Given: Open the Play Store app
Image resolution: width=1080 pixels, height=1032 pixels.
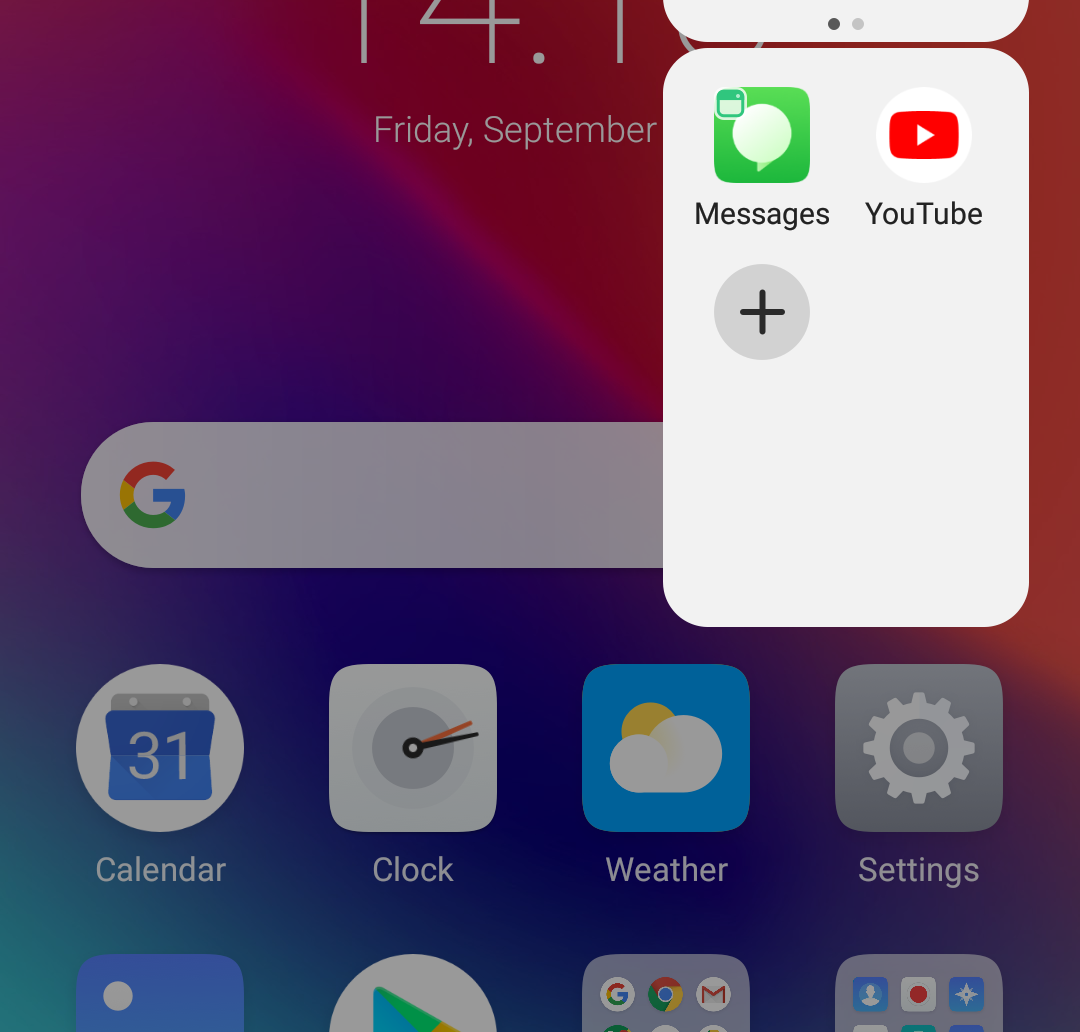Looking at the screenshot, I should (x=413, y=995).
